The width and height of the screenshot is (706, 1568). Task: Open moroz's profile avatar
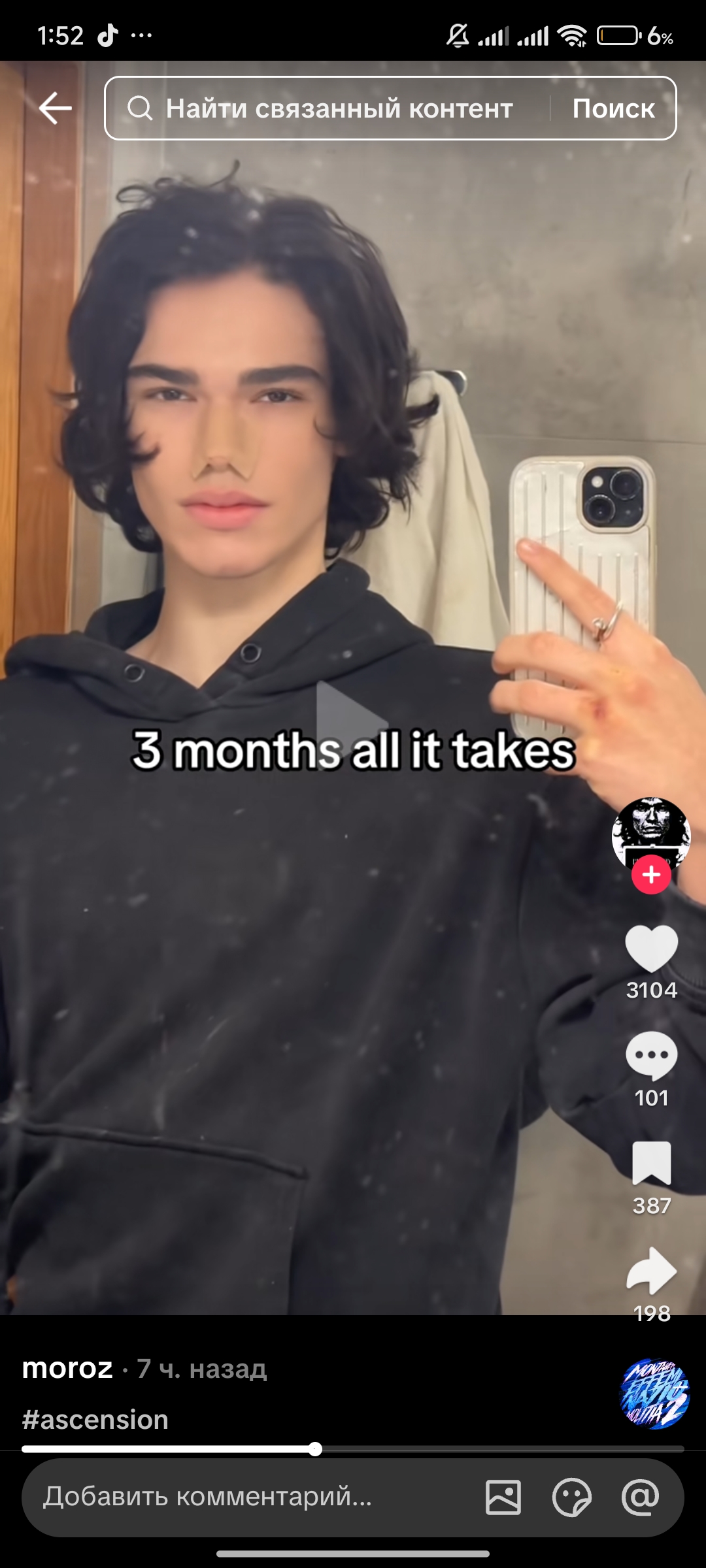(650, 834)
